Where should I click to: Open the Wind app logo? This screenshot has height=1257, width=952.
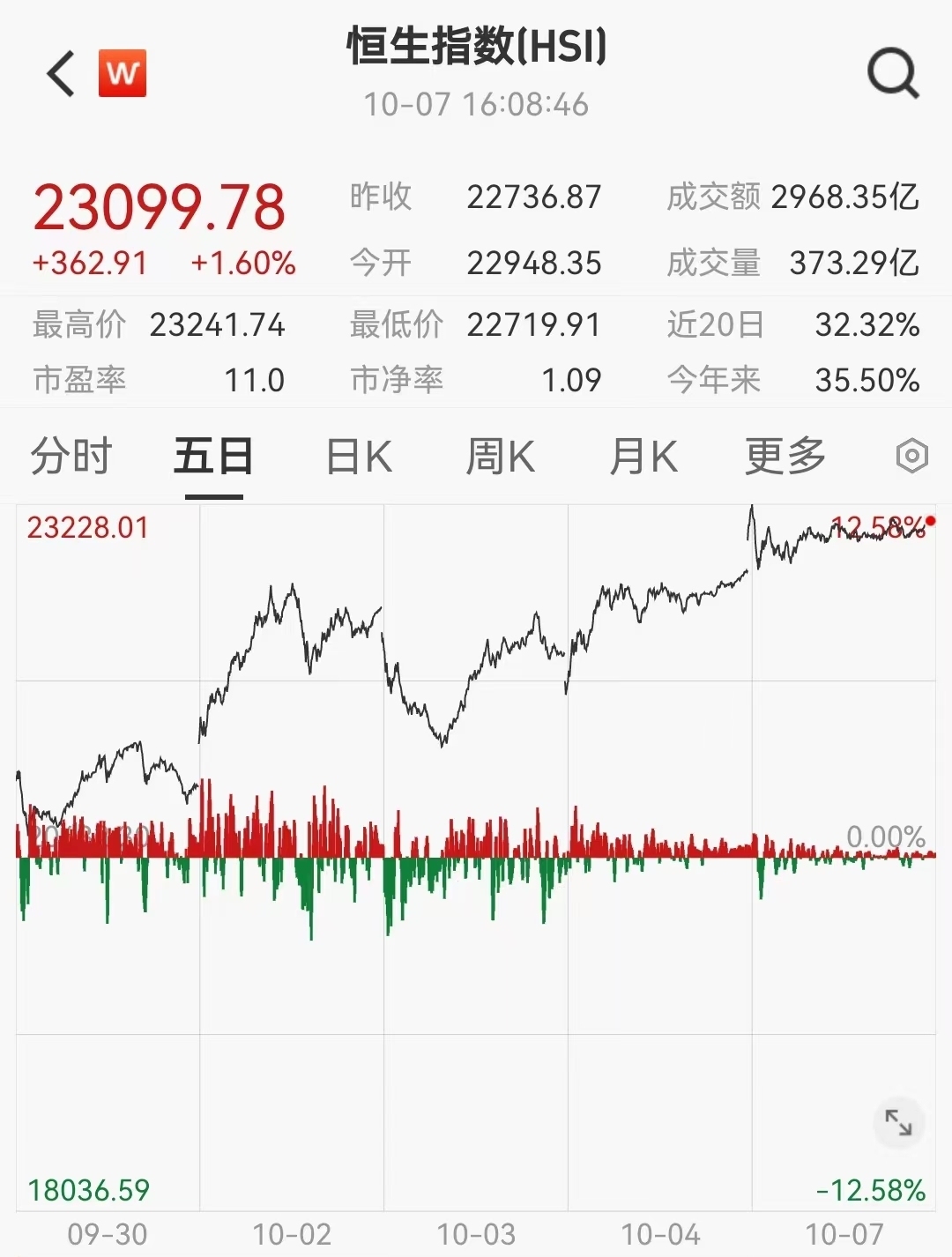(x=123, y=72)
